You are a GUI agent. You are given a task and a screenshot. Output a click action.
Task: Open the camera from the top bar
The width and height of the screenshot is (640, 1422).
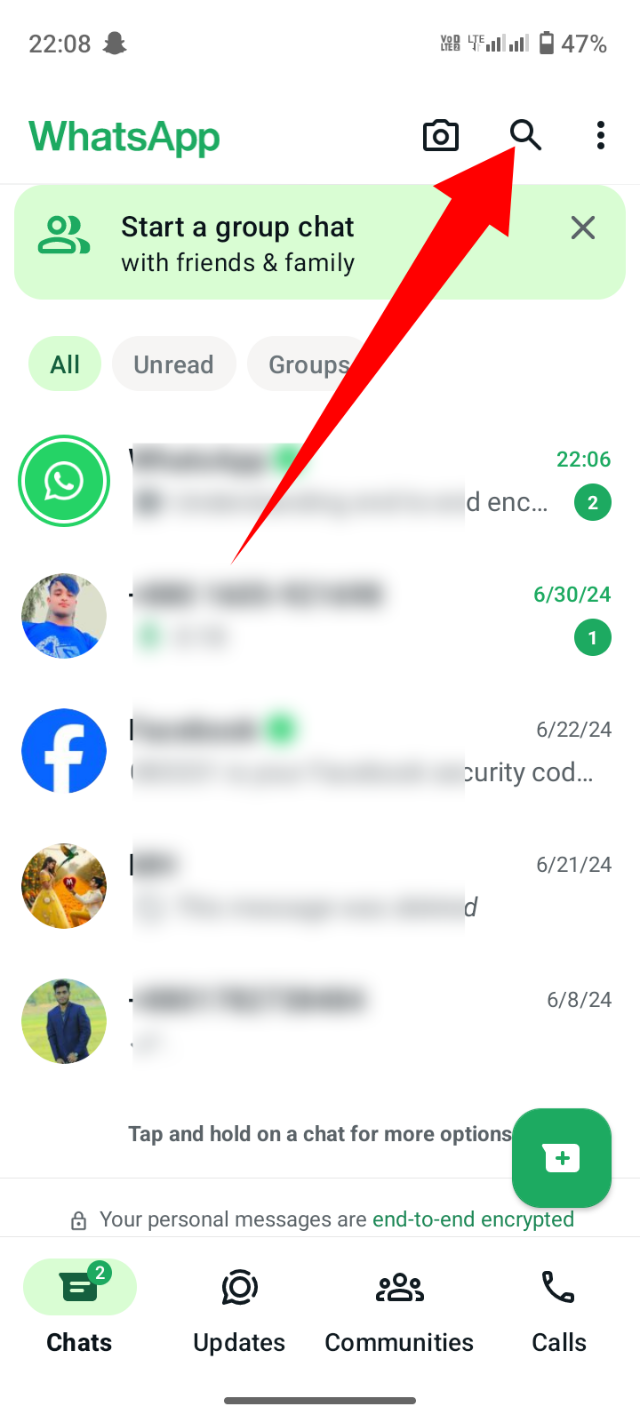[x=440, y=135]
